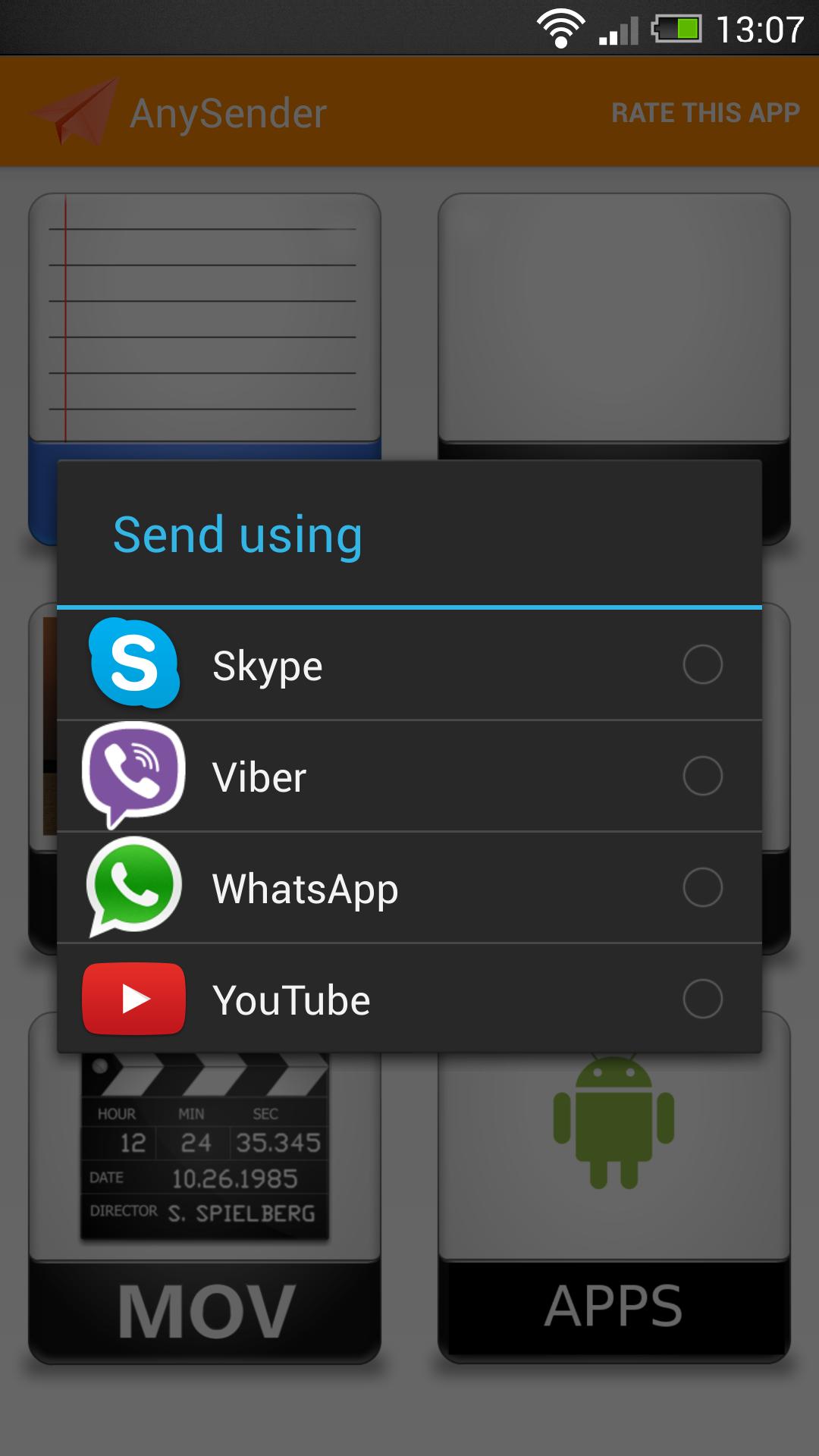
Task: Choose Viber as the sending app
Action: [x=409, y=777]
